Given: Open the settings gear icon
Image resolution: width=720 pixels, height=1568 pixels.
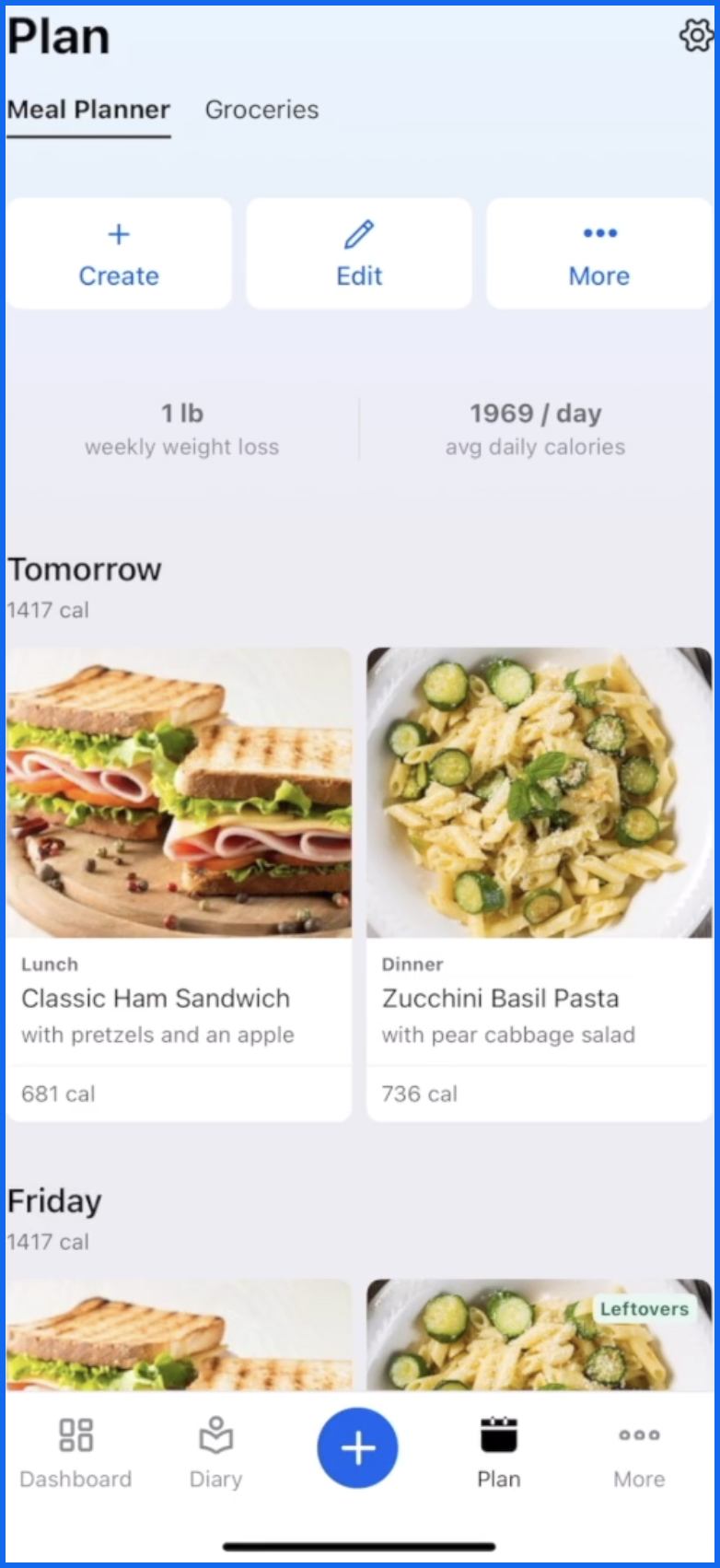Looking at the screenshot, I should (695, 36).
